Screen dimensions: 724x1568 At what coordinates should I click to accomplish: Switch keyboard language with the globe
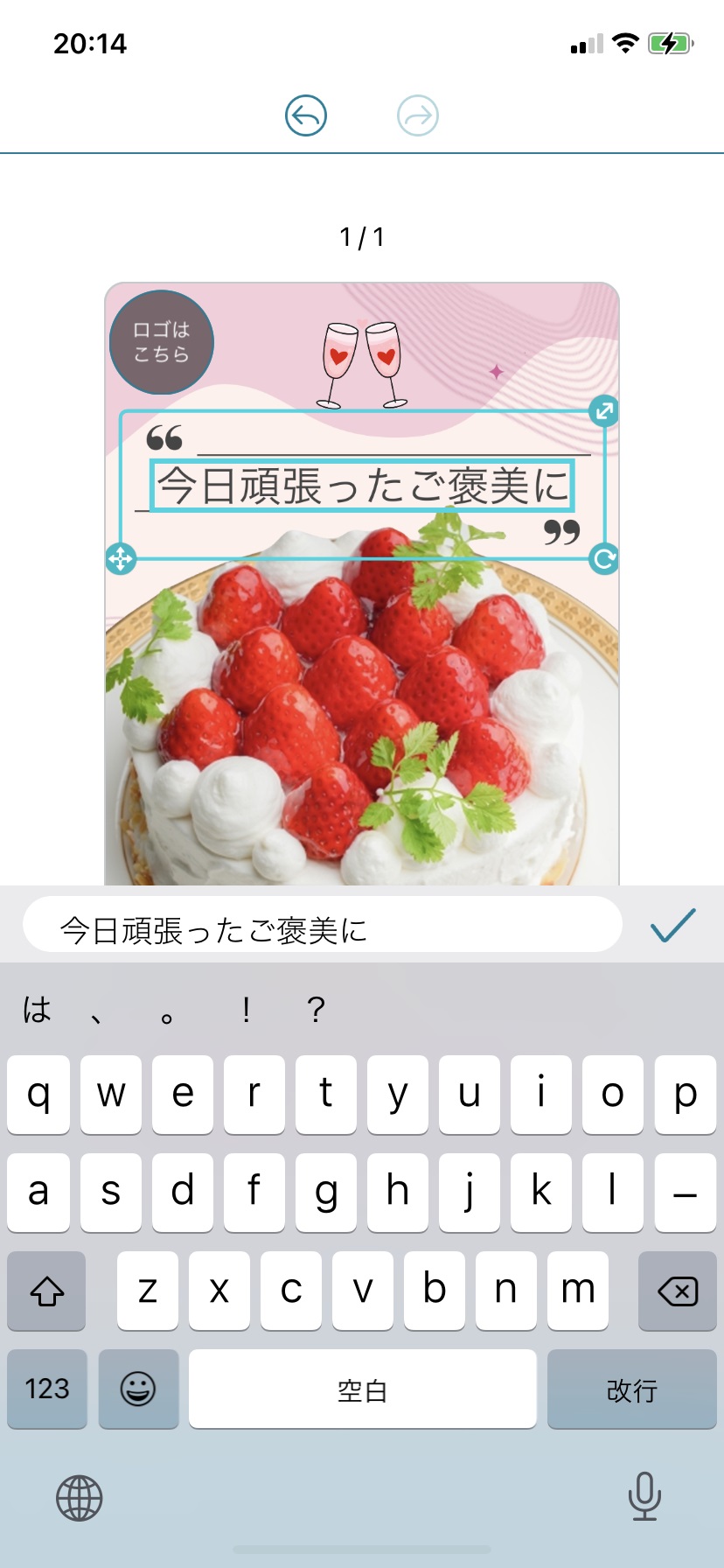coord(80,1498)
